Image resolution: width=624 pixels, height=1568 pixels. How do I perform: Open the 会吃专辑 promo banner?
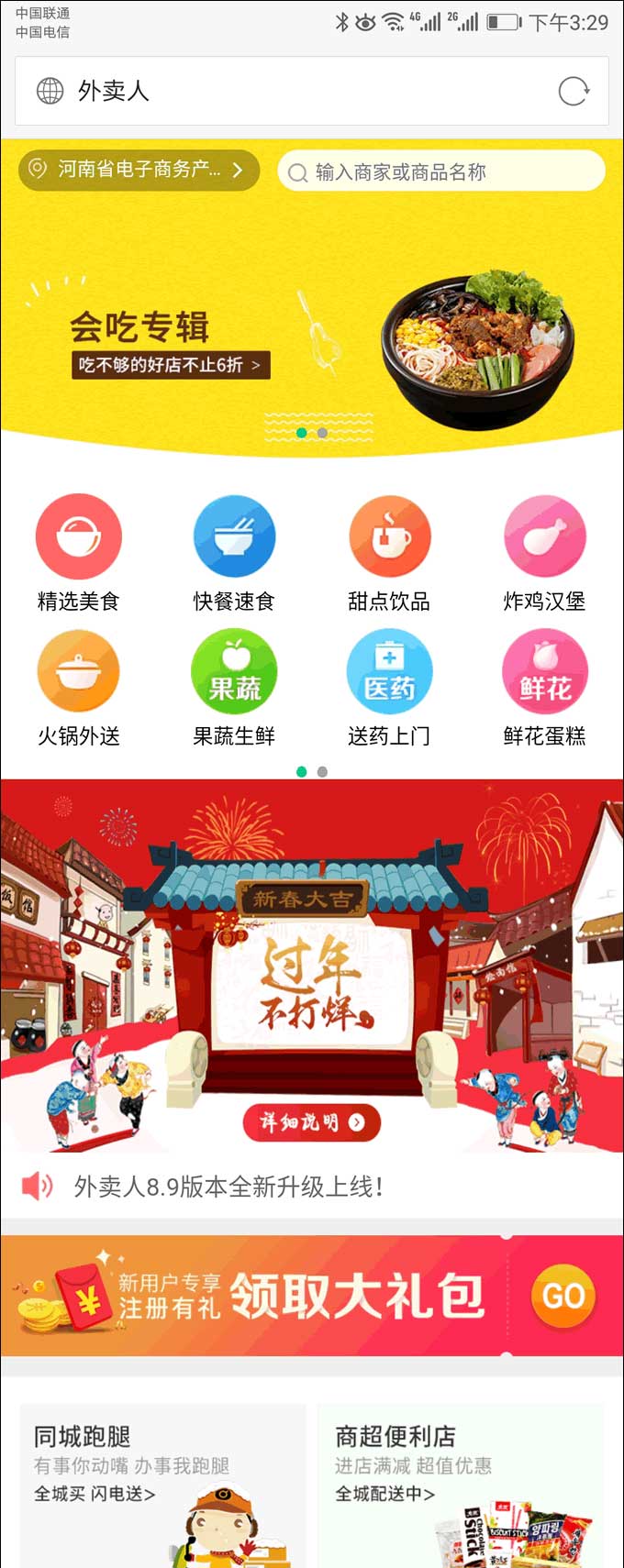click(312, 339)
